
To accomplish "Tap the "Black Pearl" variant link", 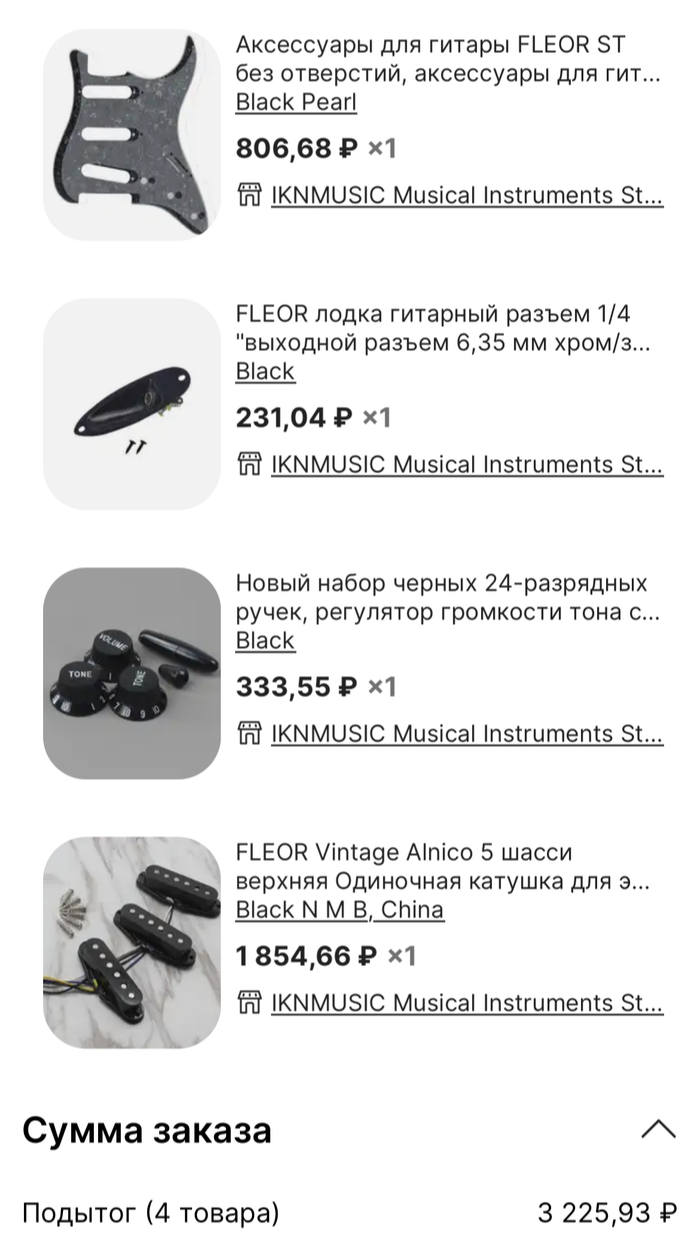I will [x=296, y=102].
